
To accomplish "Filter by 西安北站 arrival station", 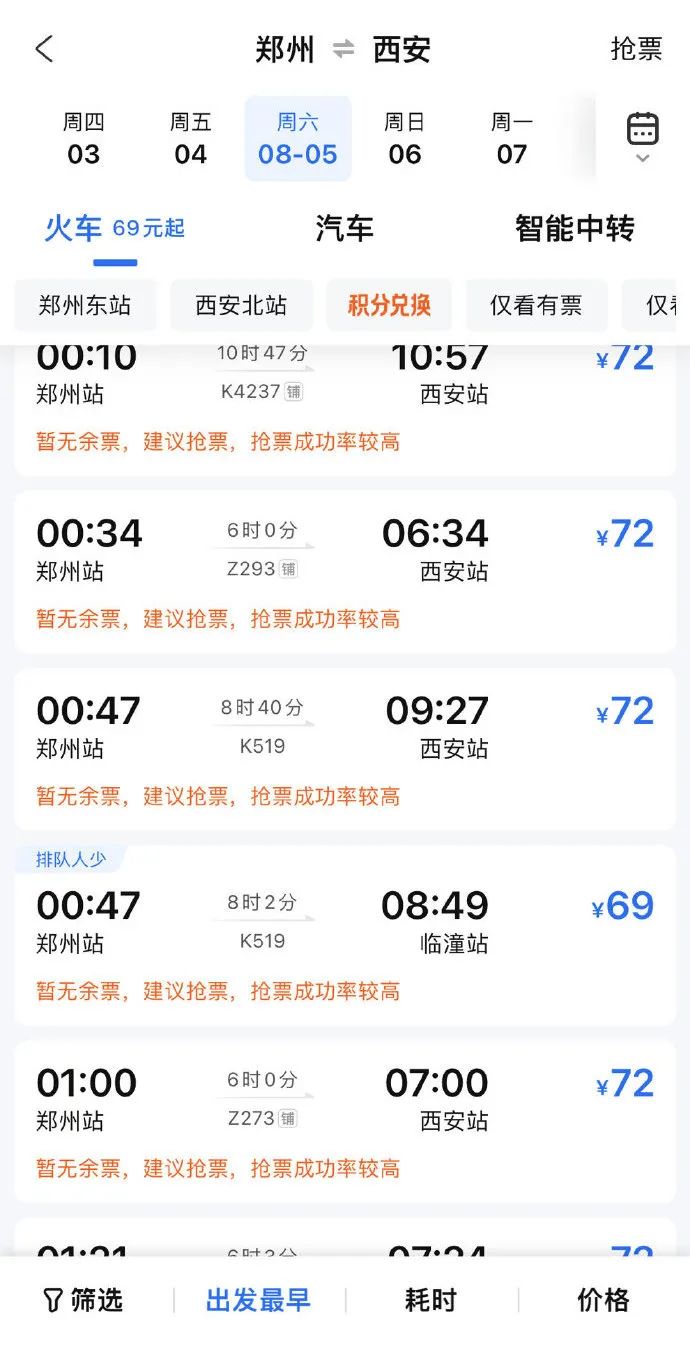I will (x=241, y=305).
